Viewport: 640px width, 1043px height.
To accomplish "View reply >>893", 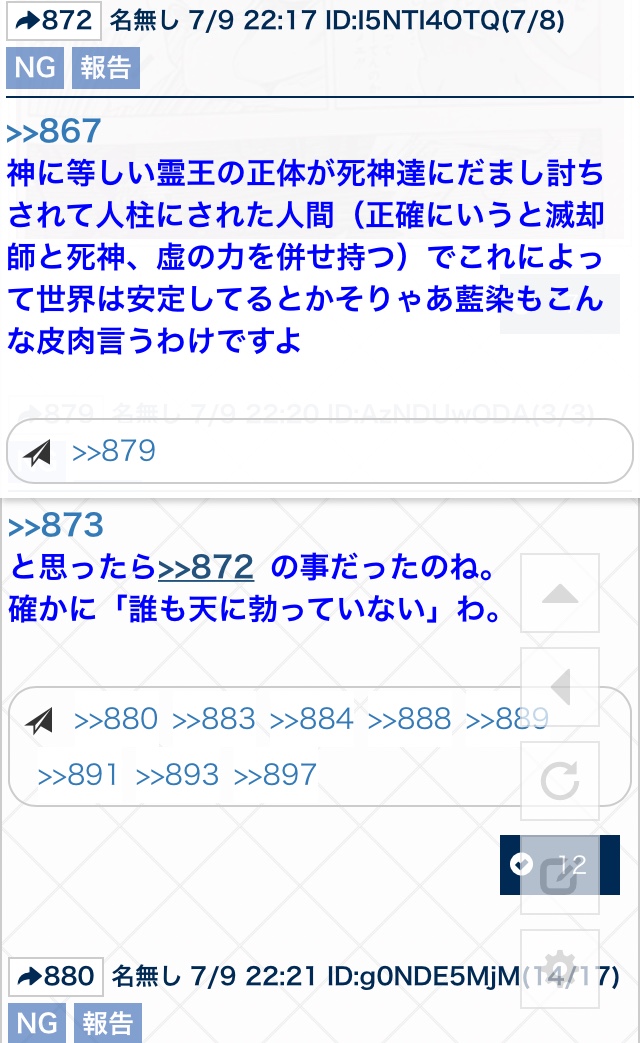I will pyautogui.click(x=176, y=774).
